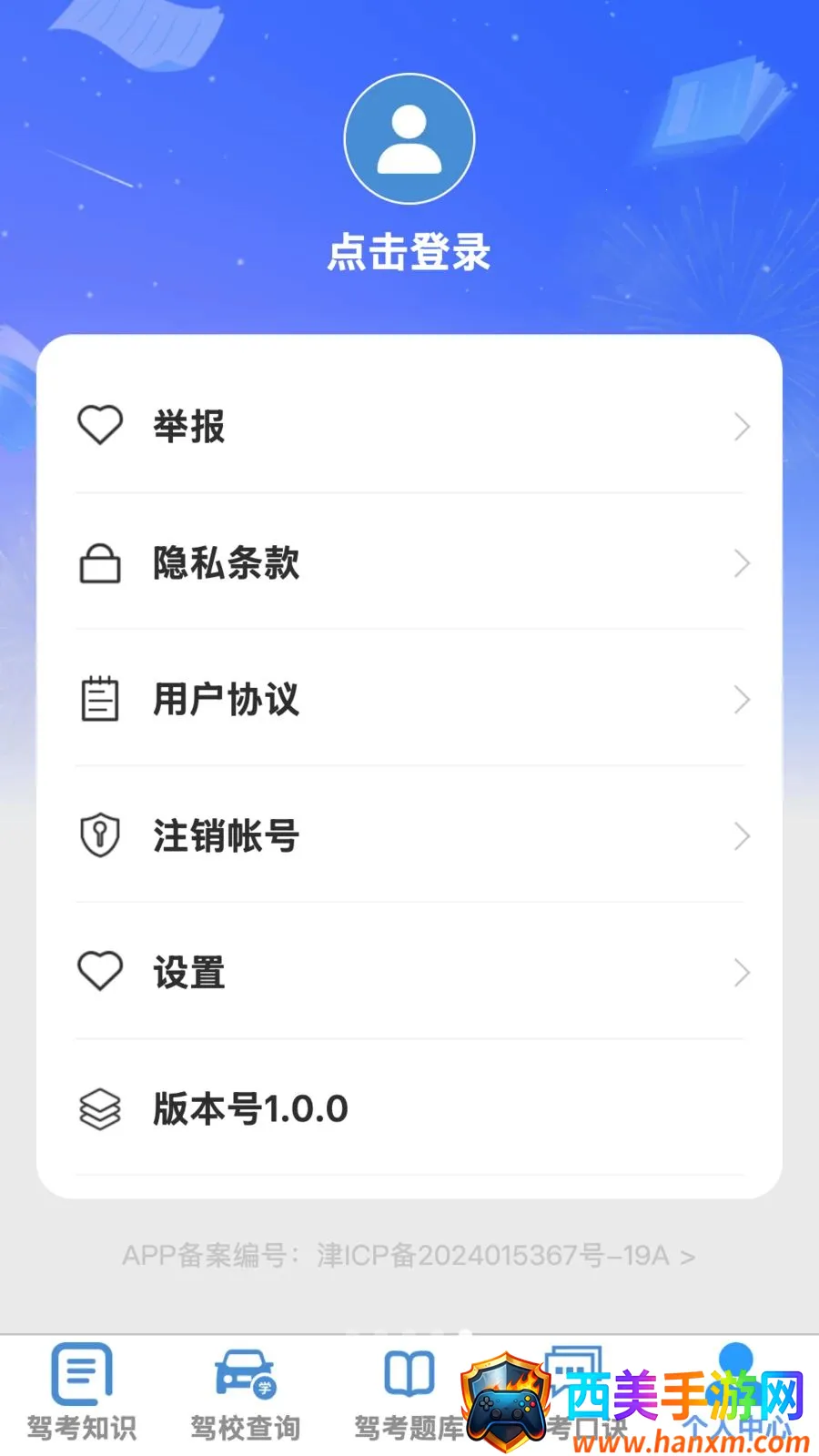Tap 点击登录 to sign in
The width and height of the screenshot is (819, 1456).
pos(409,252)
